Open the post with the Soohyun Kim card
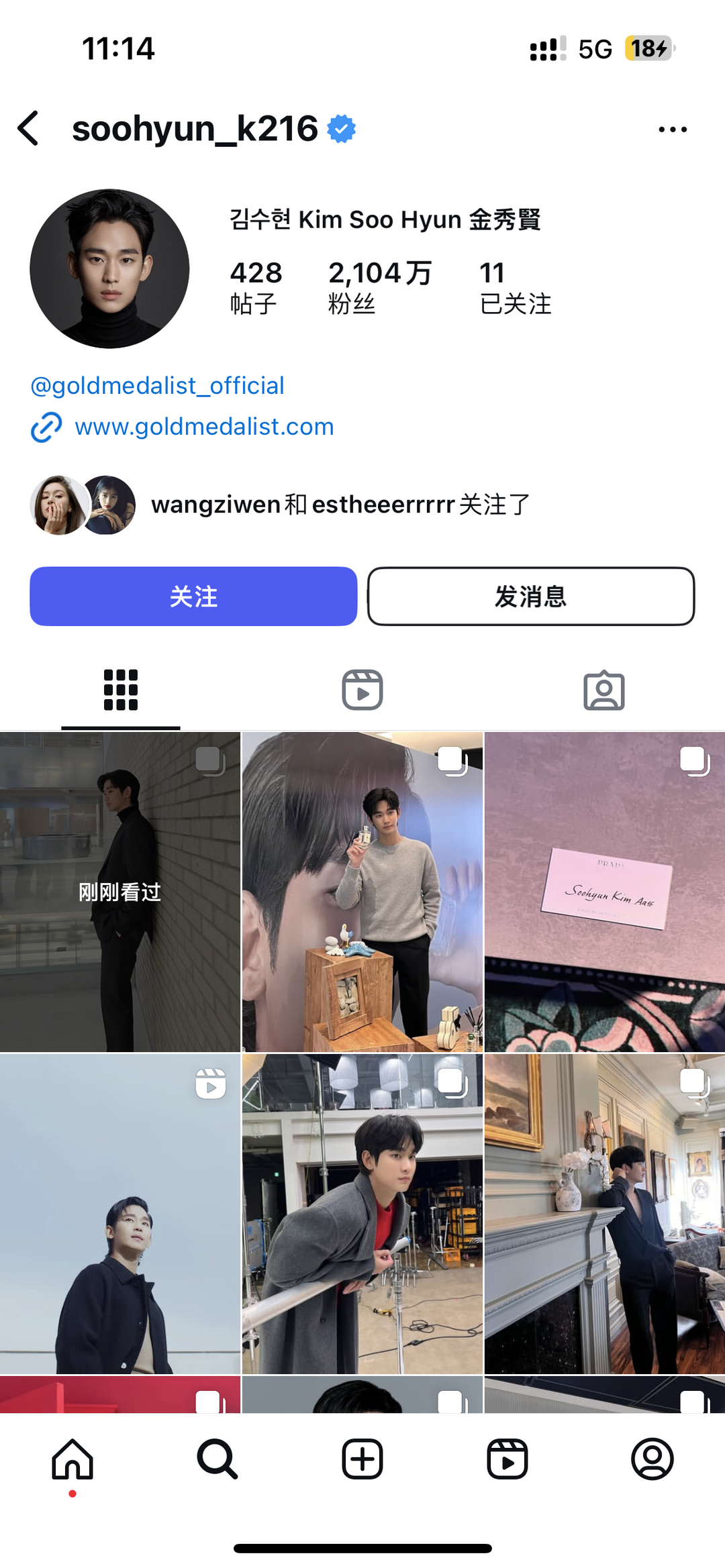The height and width of the screenshot is (1568, 725). [x=604, y=892]
